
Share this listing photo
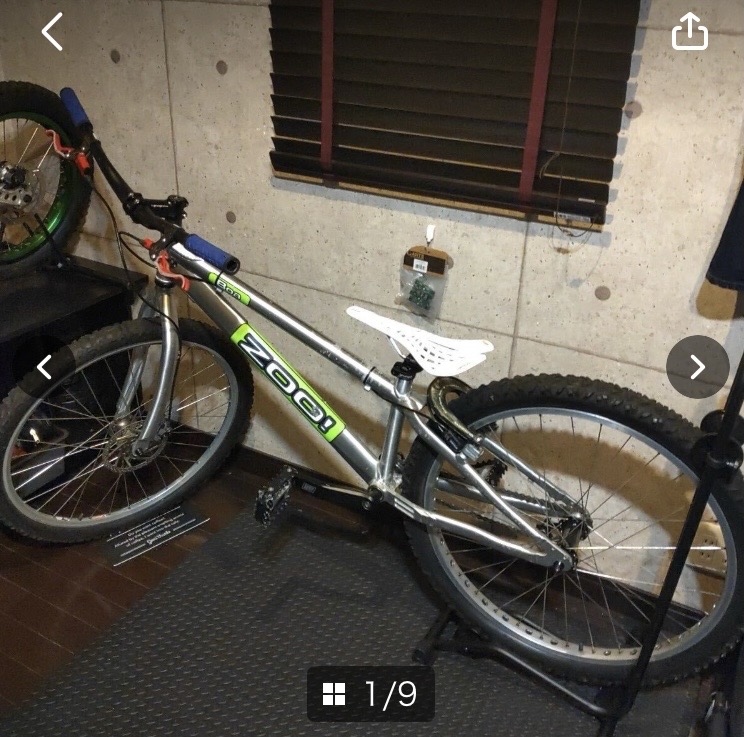tap(689, 32)
